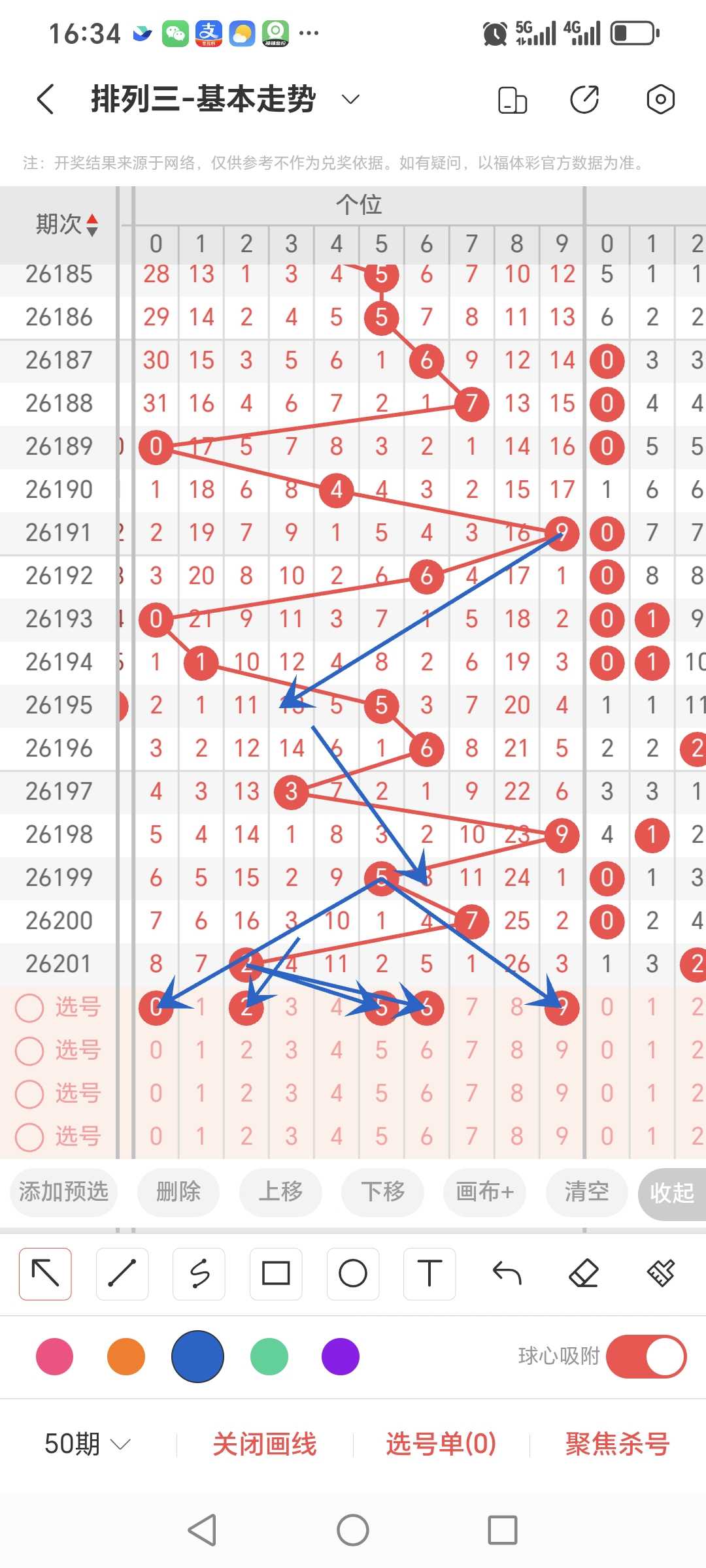Viewport: 706px width, 1568px height.
Task: Open the 50期 period dropdown
Action: click(x=88, y=1444)
